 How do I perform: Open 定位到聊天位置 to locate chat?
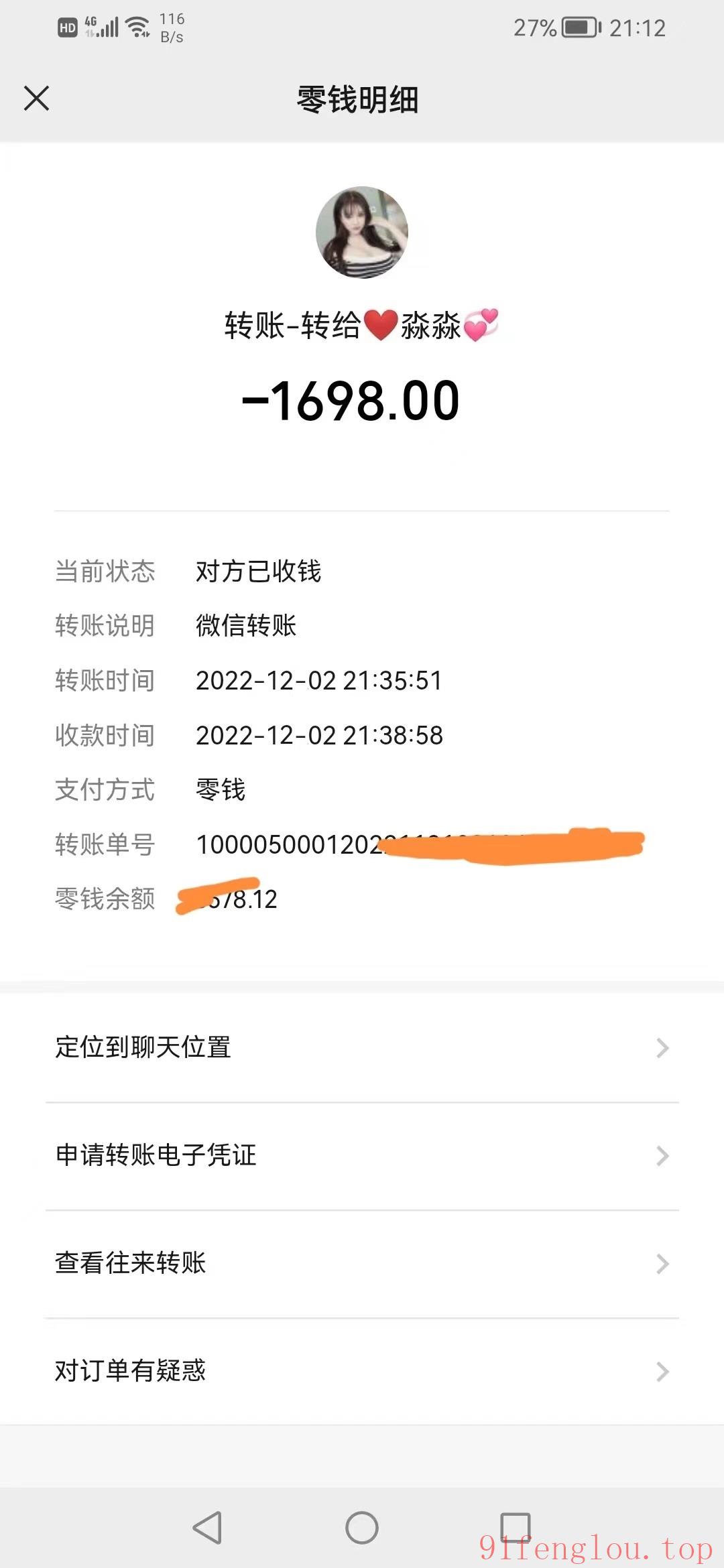click(x=143, y=1047)
